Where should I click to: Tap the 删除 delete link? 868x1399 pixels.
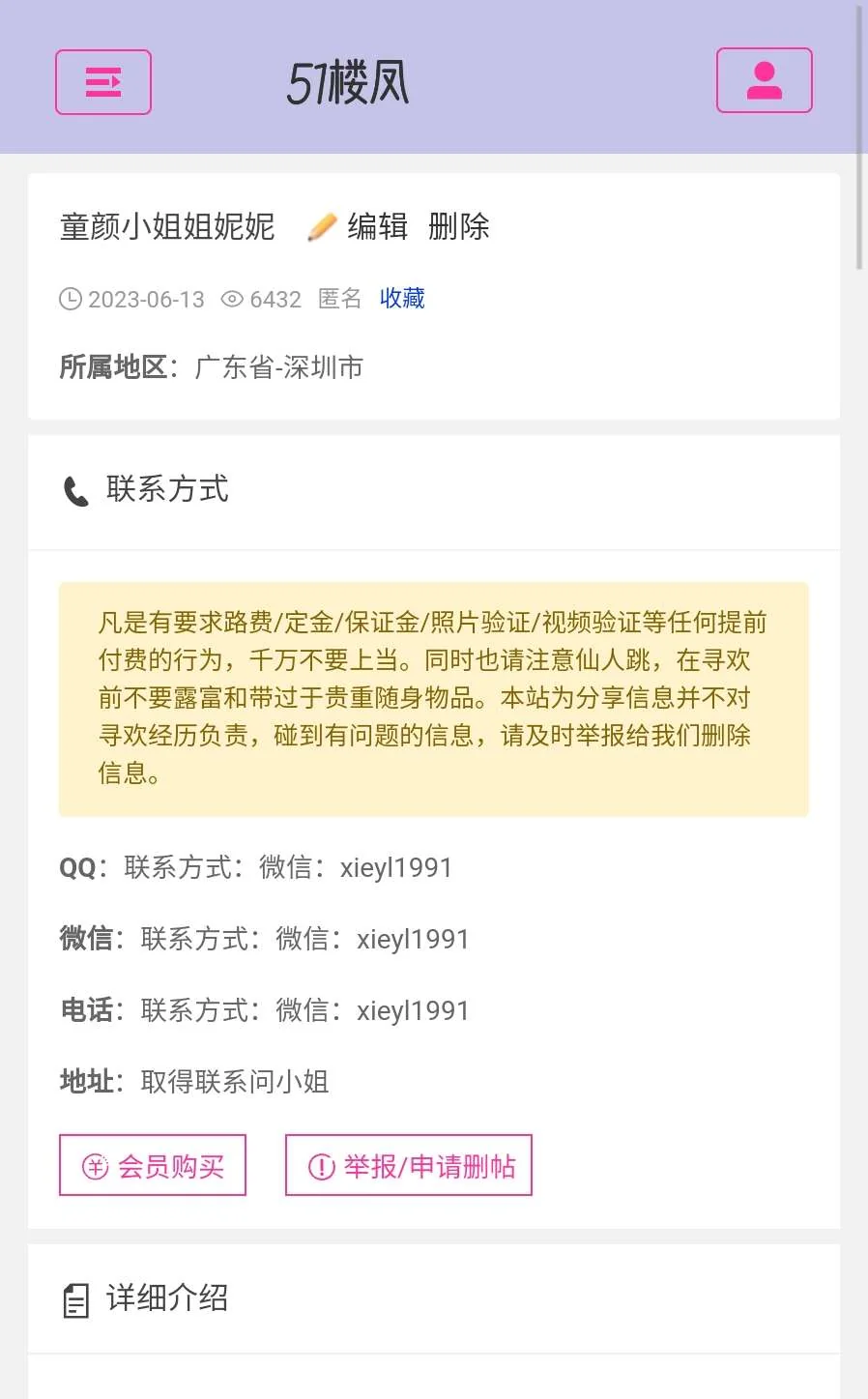pyautogui.click(x=459, y=227)
